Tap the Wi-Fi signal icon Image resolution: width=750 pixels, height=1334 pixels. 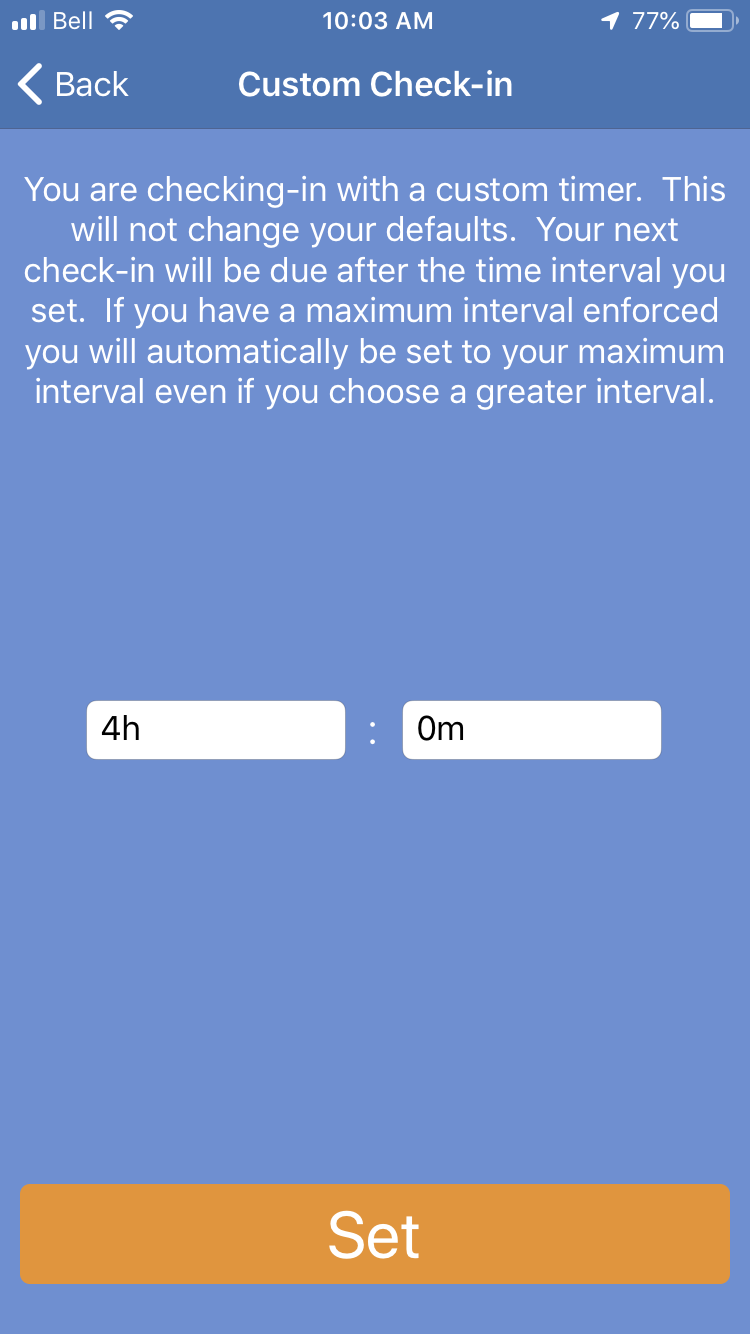[x=120, y=19]
